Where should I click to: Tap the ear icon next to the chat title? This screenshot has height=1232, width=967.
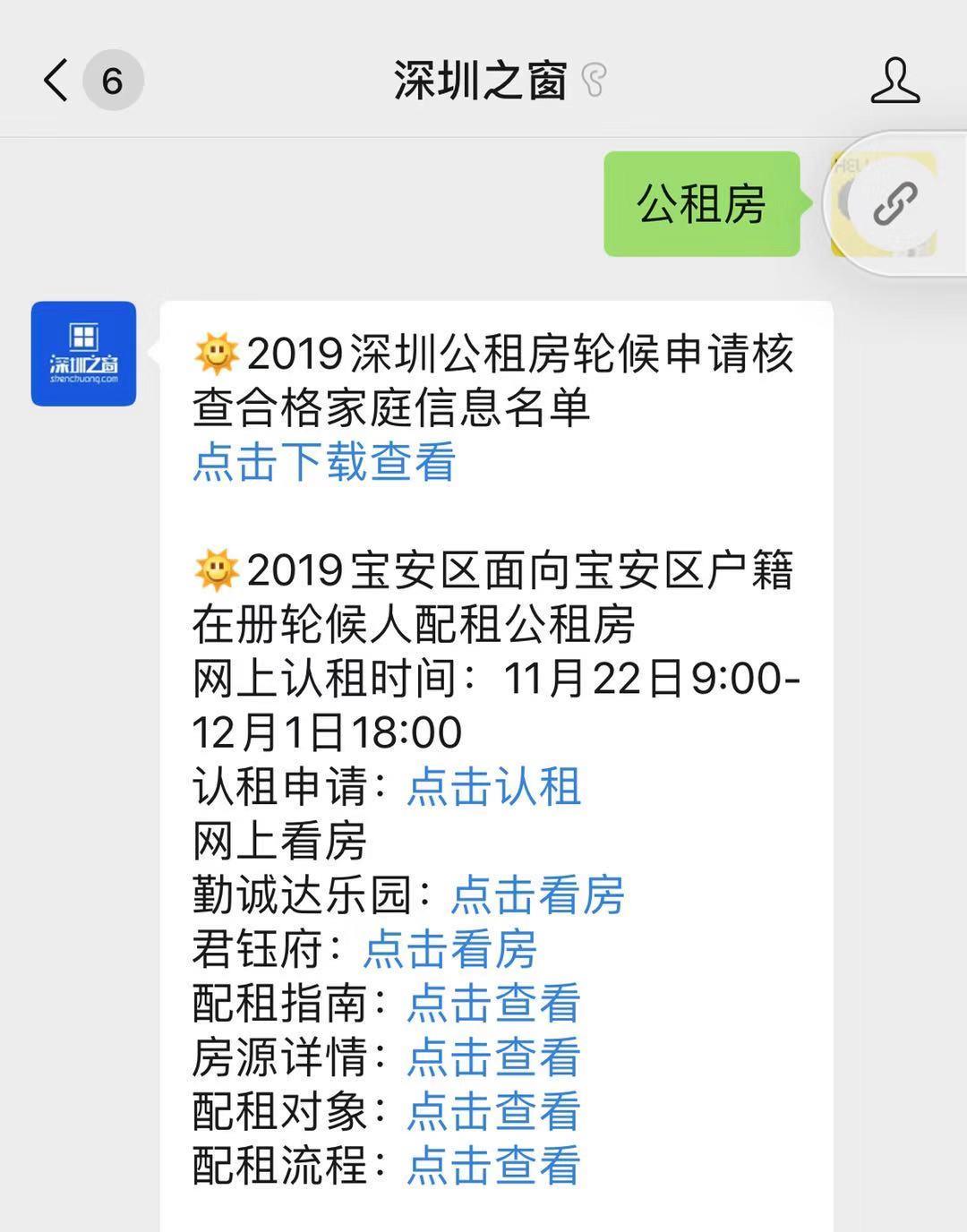click(x=592, y=81)
